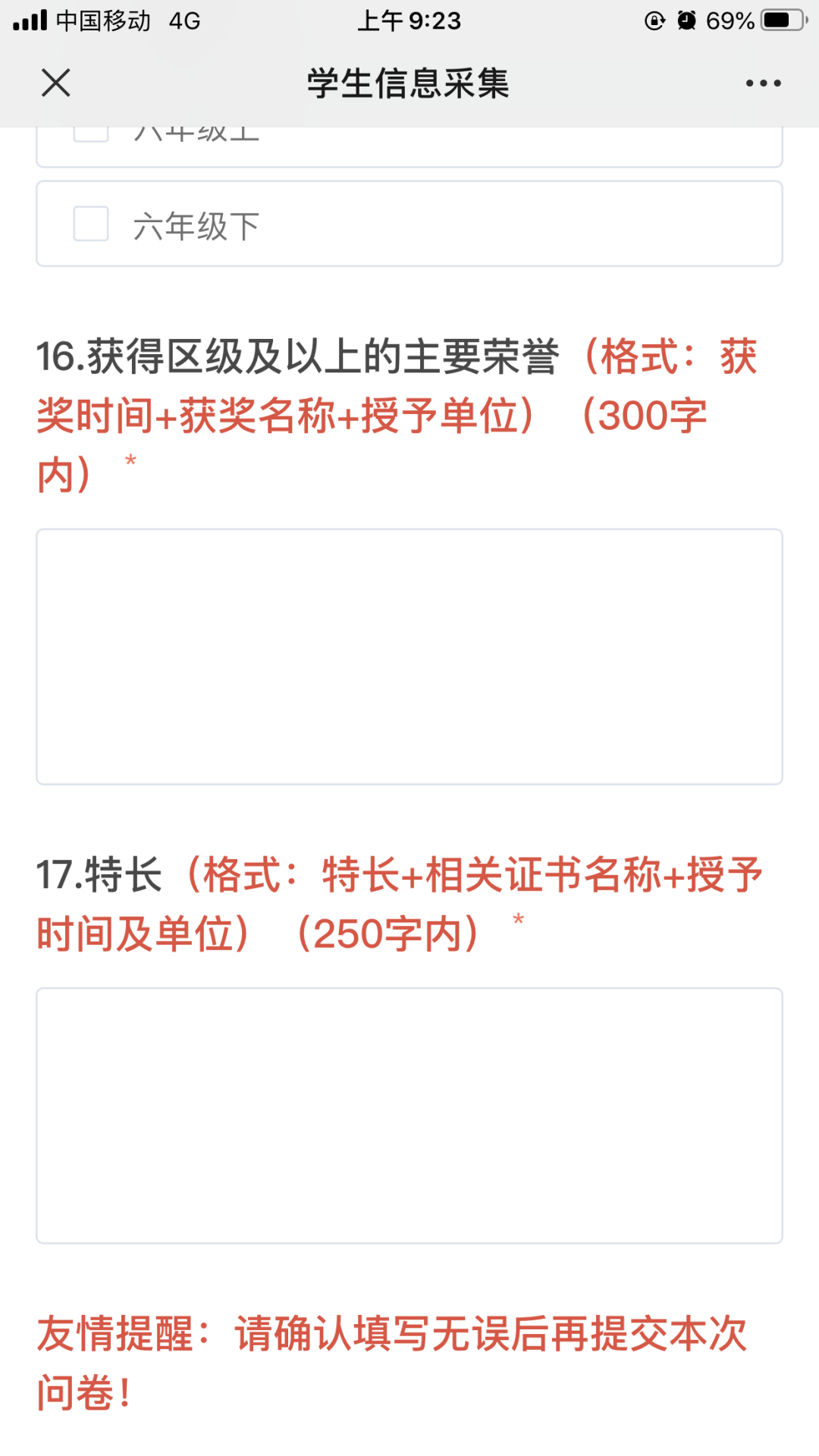Check the 六年级下 checkbox
The image size is (819, 1456).
(91, 224)
